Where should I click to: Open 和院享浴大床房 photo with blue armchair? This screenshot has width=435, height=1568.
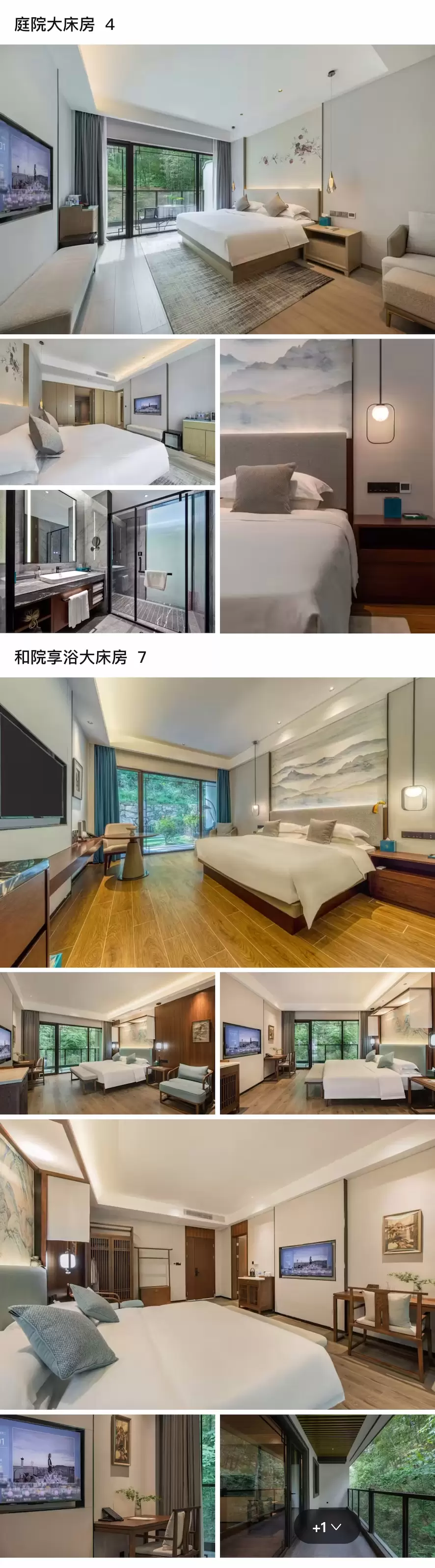tap(107, 1043)
